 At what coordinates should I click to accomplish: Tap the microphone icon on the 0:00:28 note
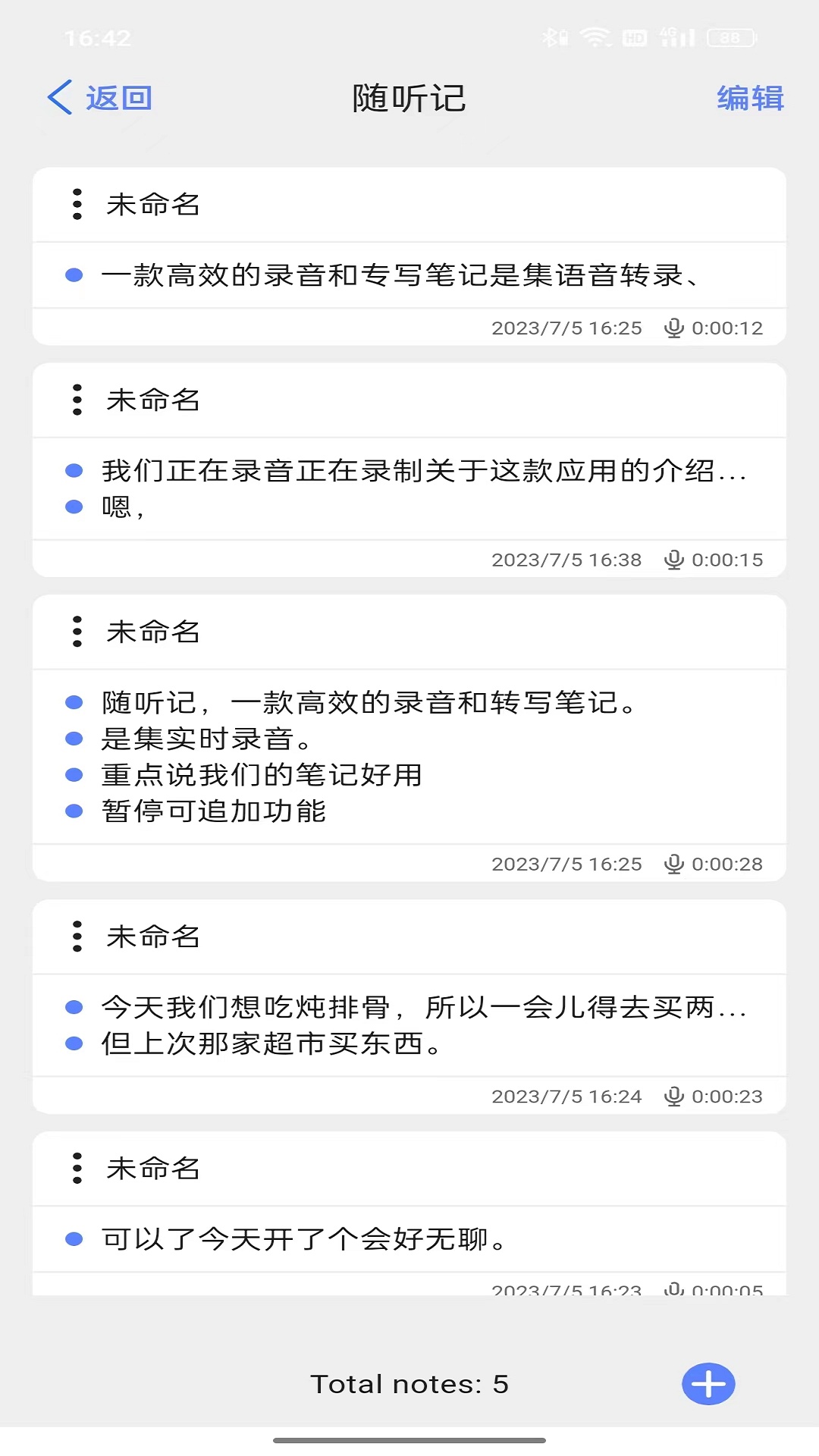pos(673,862)
